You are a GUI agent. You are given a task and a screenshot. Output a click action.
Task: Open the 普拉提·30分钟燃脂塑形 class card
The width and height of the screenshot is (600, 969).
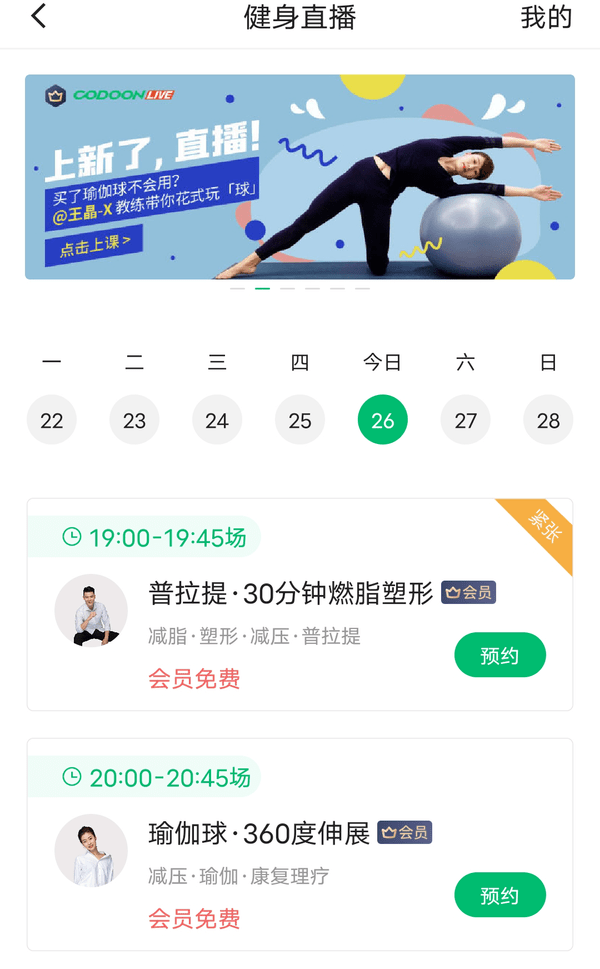click(x=300, y=604)
